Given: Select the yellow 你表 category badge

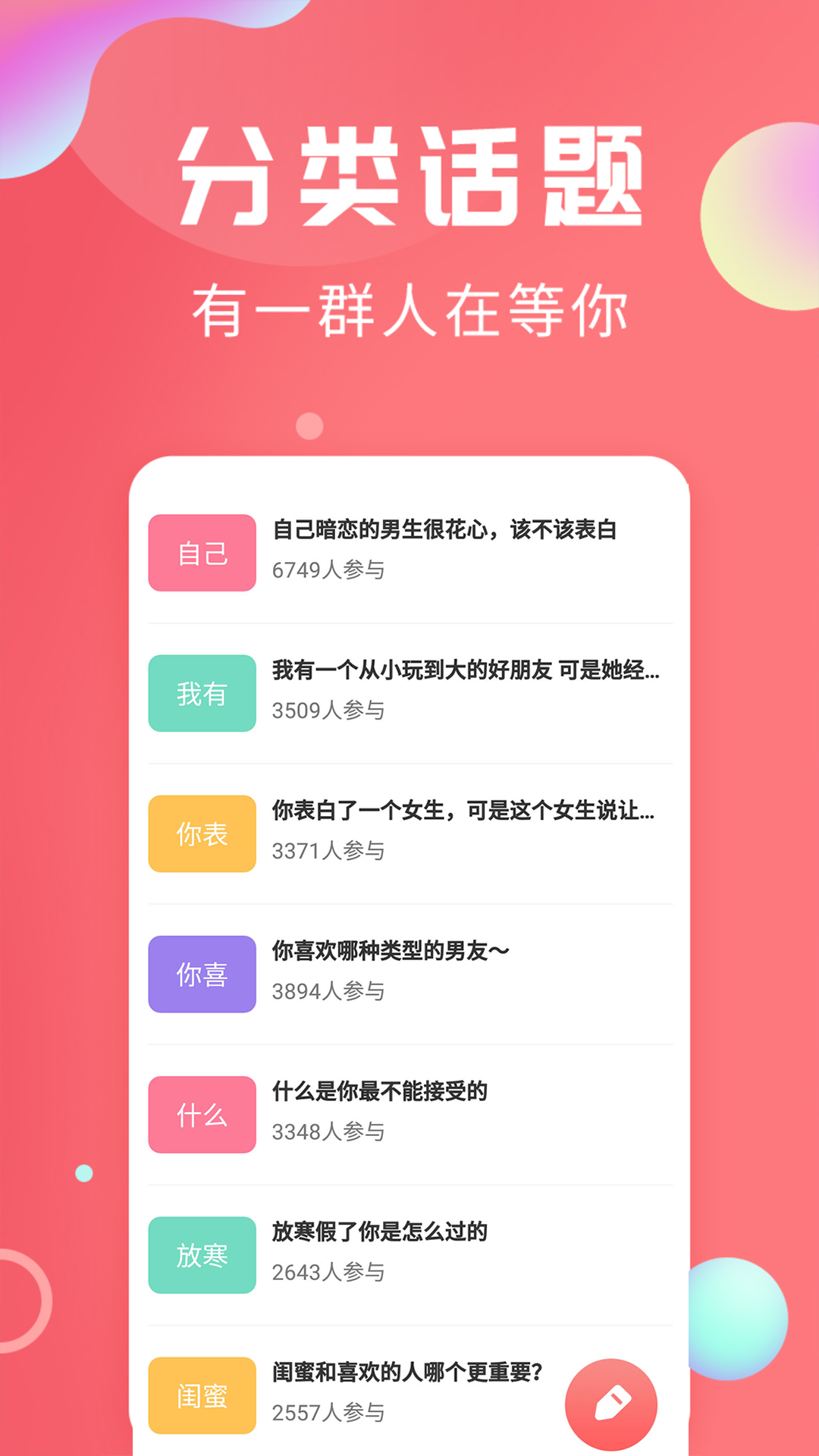Looking at the screenshot, I should pyautogui.click(x=202, y=833).
